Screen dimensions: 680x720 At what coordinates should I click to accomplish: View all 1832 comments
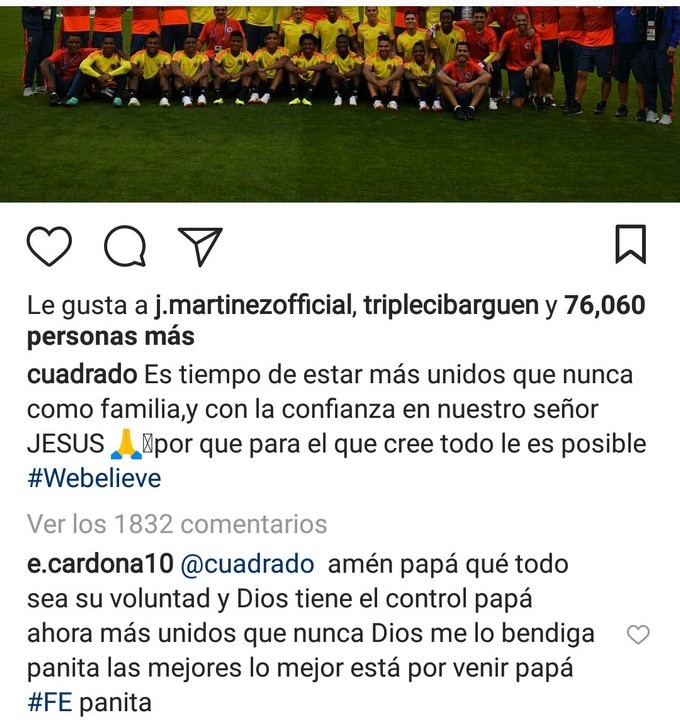point(177,523)
